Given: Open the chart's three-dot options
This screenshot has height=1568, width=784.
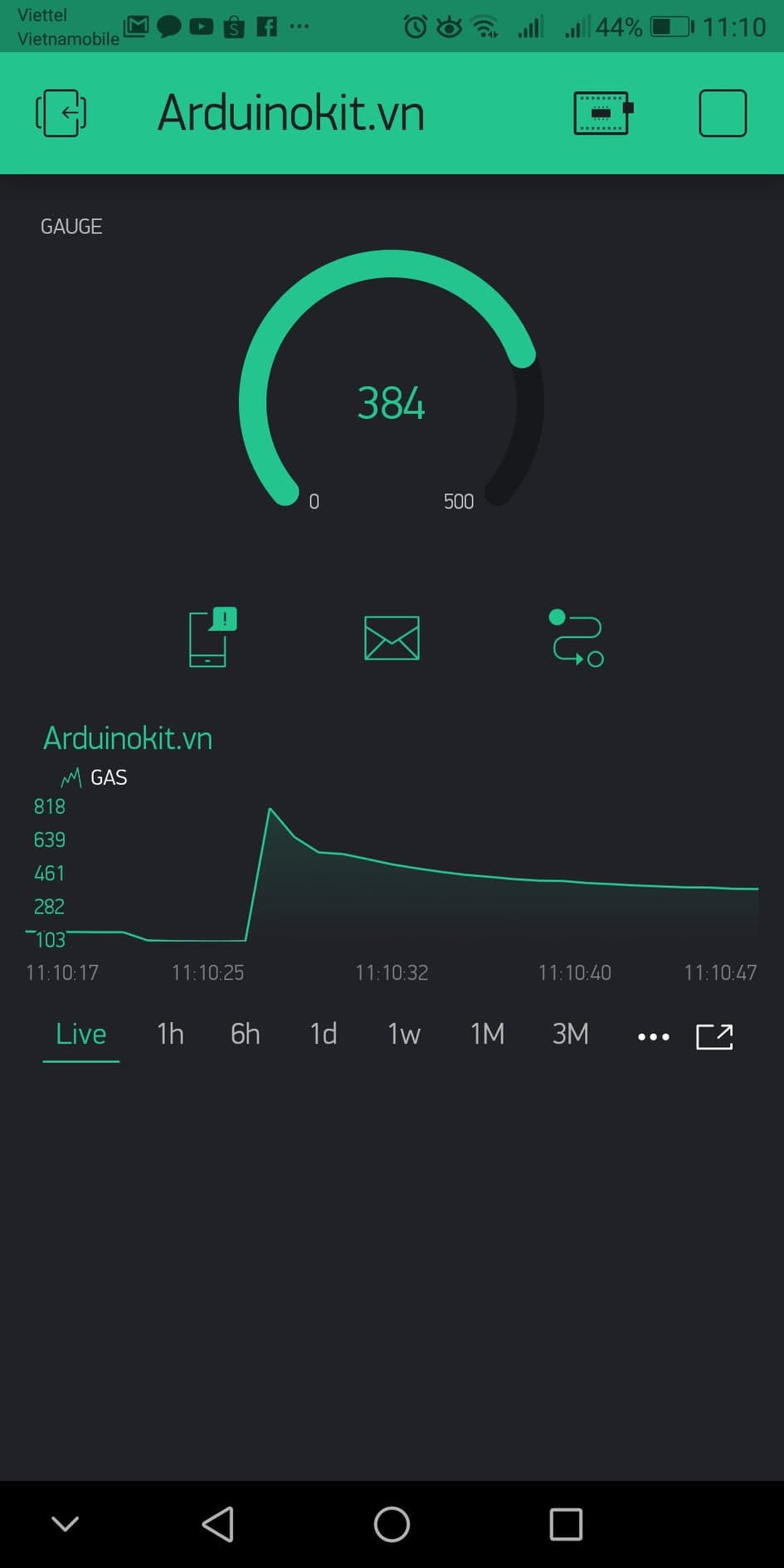Looking at the screenshot, I should (653, 1036).
